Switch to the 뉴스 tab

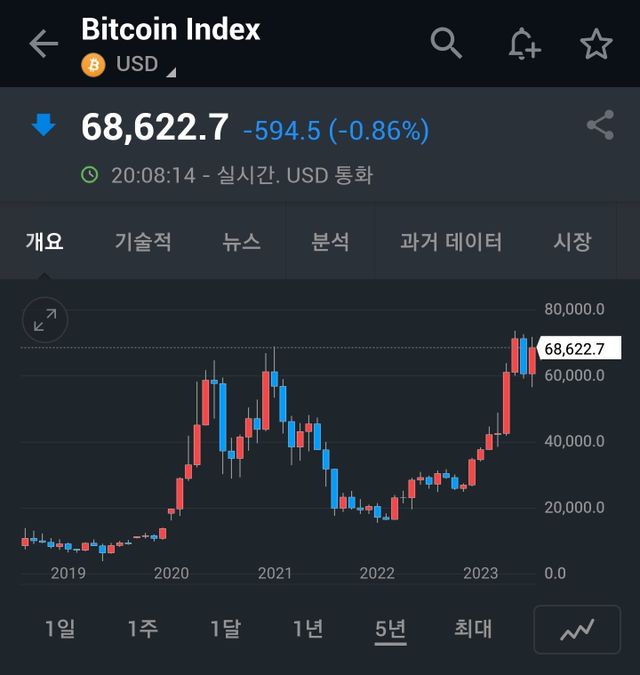(241, 241)
